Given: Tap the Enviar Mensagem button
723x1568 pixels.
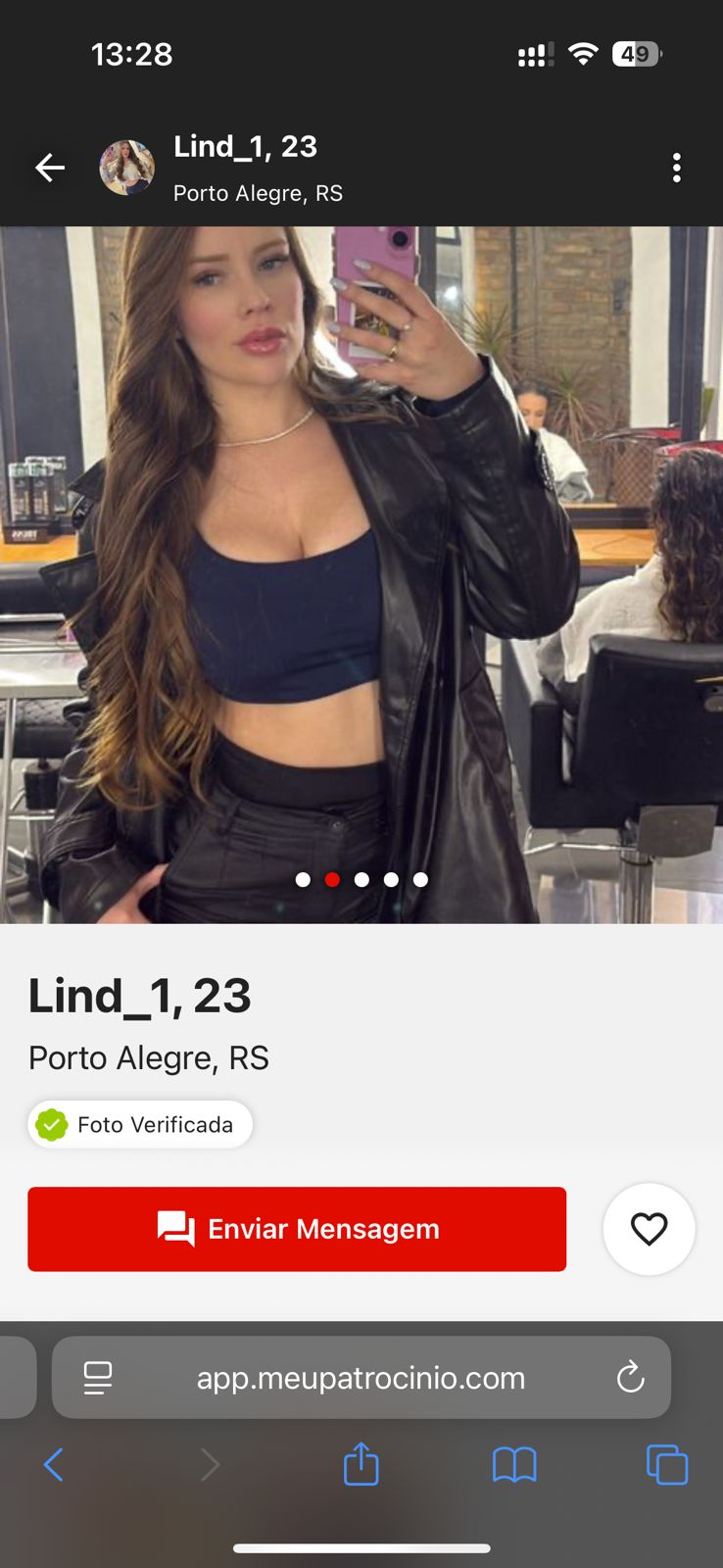Looking at the screenshot, I should click(x=297, y=1229).
